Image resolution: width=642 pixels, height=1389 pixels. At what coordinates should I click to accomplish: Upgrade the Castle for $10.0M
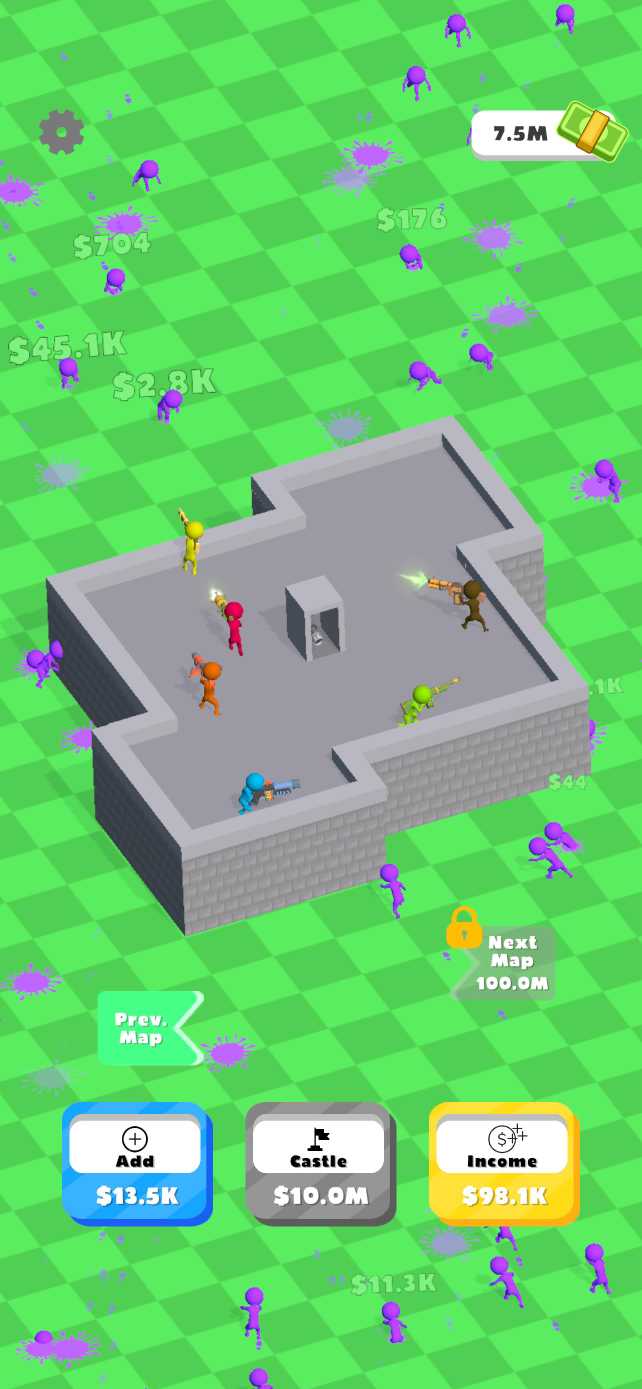click(x=320, y=1164)
